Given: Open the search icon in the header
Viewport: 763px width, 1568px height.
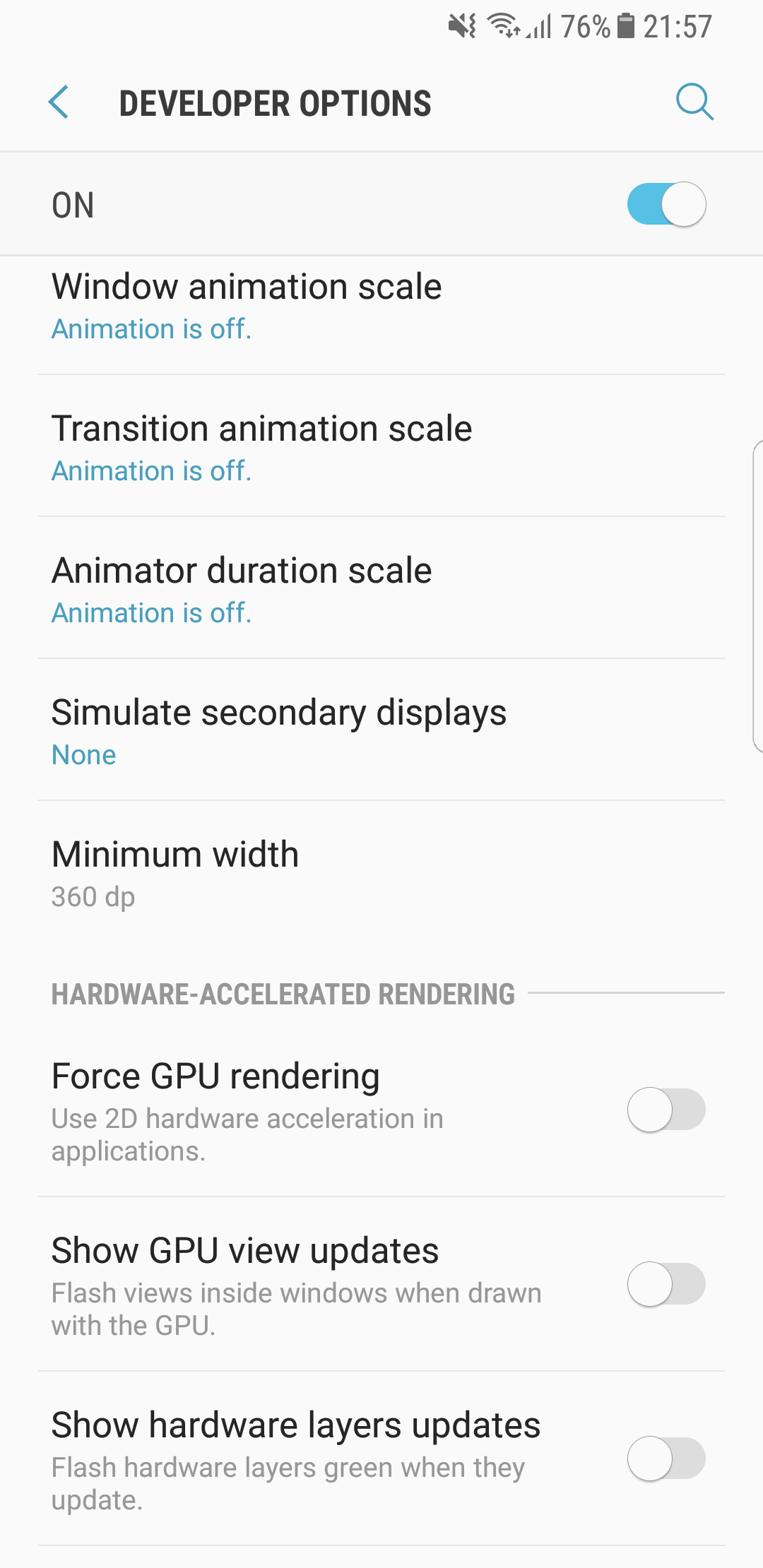Looking at the screenshot, I should (694, 102).
